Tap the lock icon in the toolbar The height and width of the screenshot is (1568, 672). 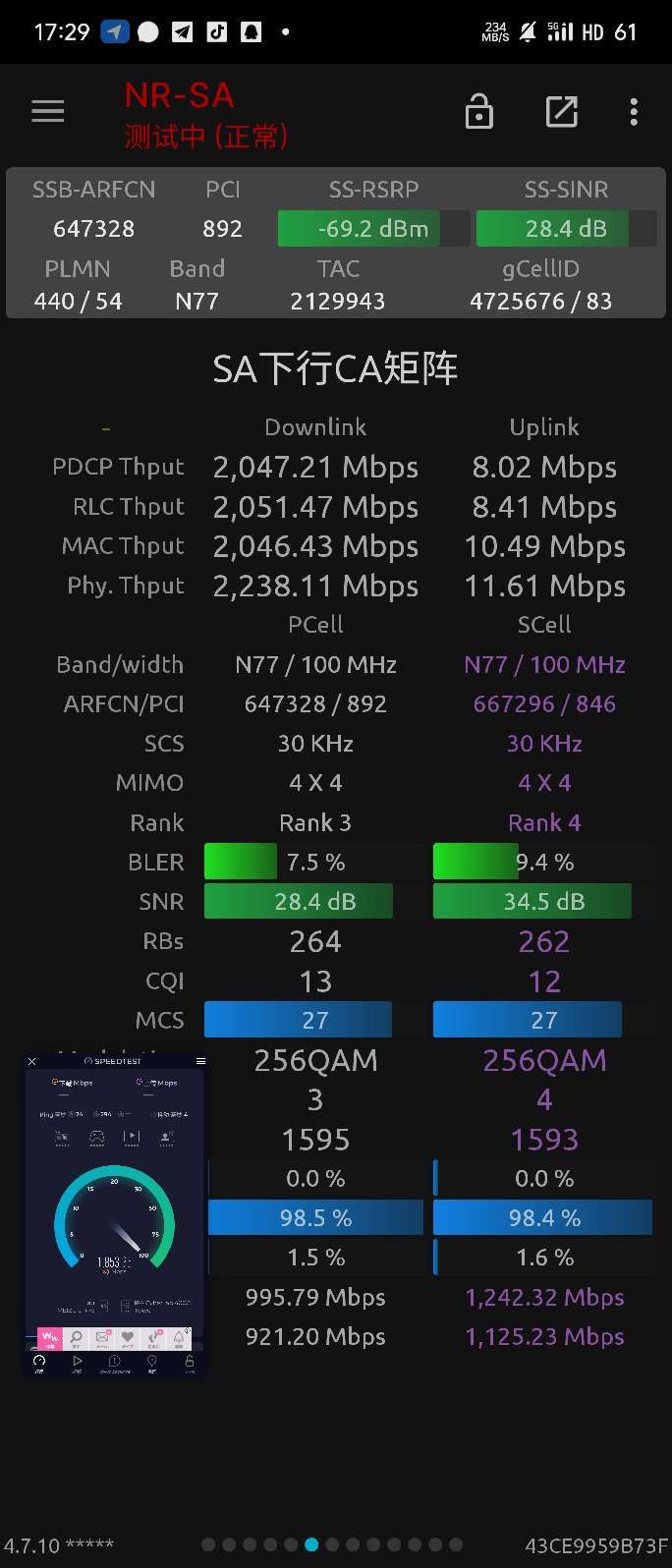(x=478, y=112)
